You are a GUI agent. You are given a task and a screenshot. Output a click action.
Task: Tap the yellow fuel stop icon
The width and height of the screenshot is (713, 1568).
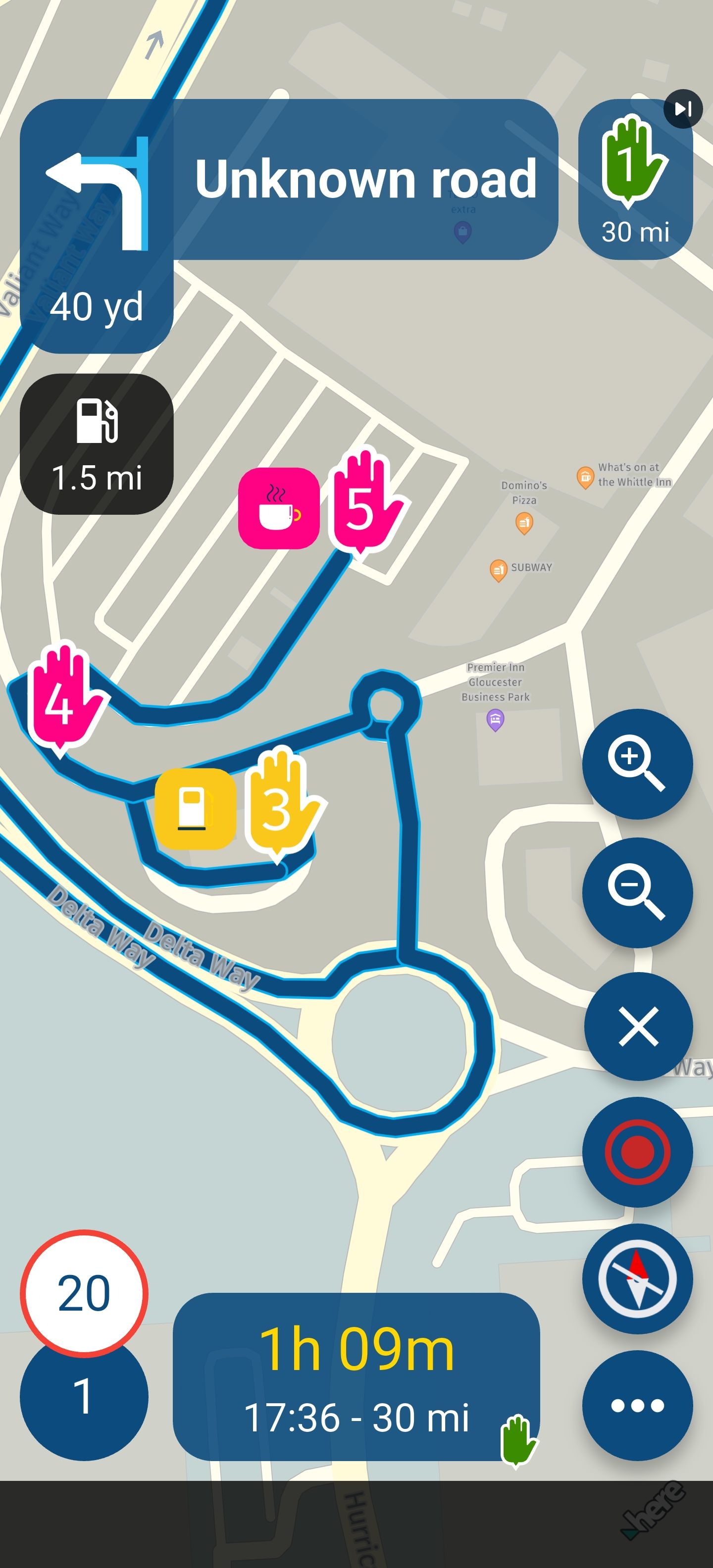pyautogui.click(x=194, y=808)
